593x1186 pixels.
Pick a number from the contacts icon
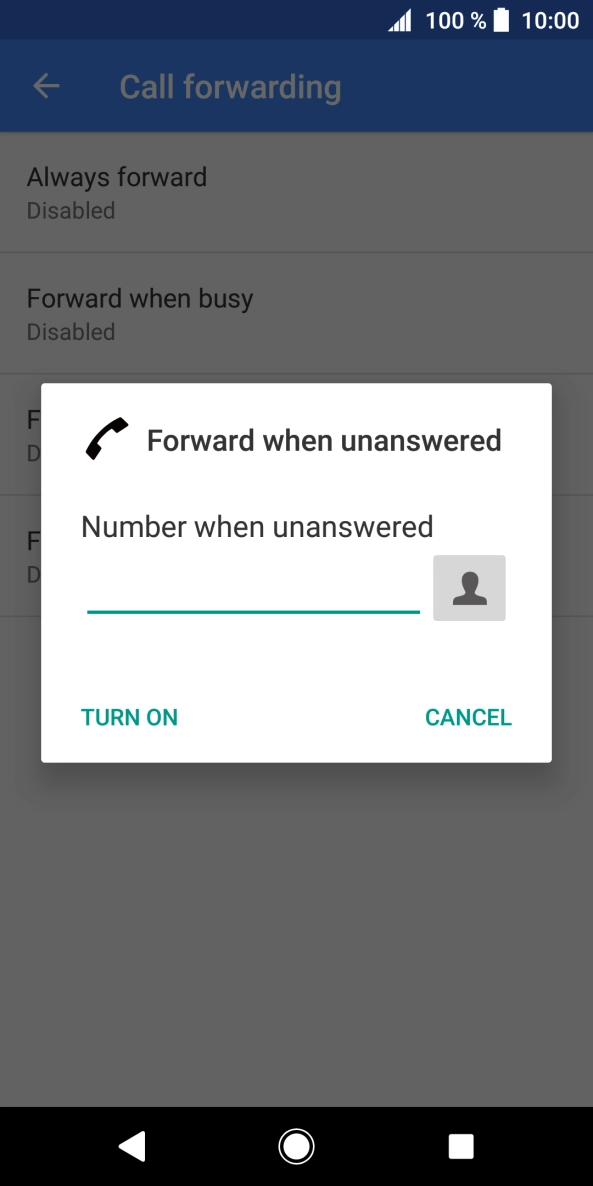pos(469,588)
